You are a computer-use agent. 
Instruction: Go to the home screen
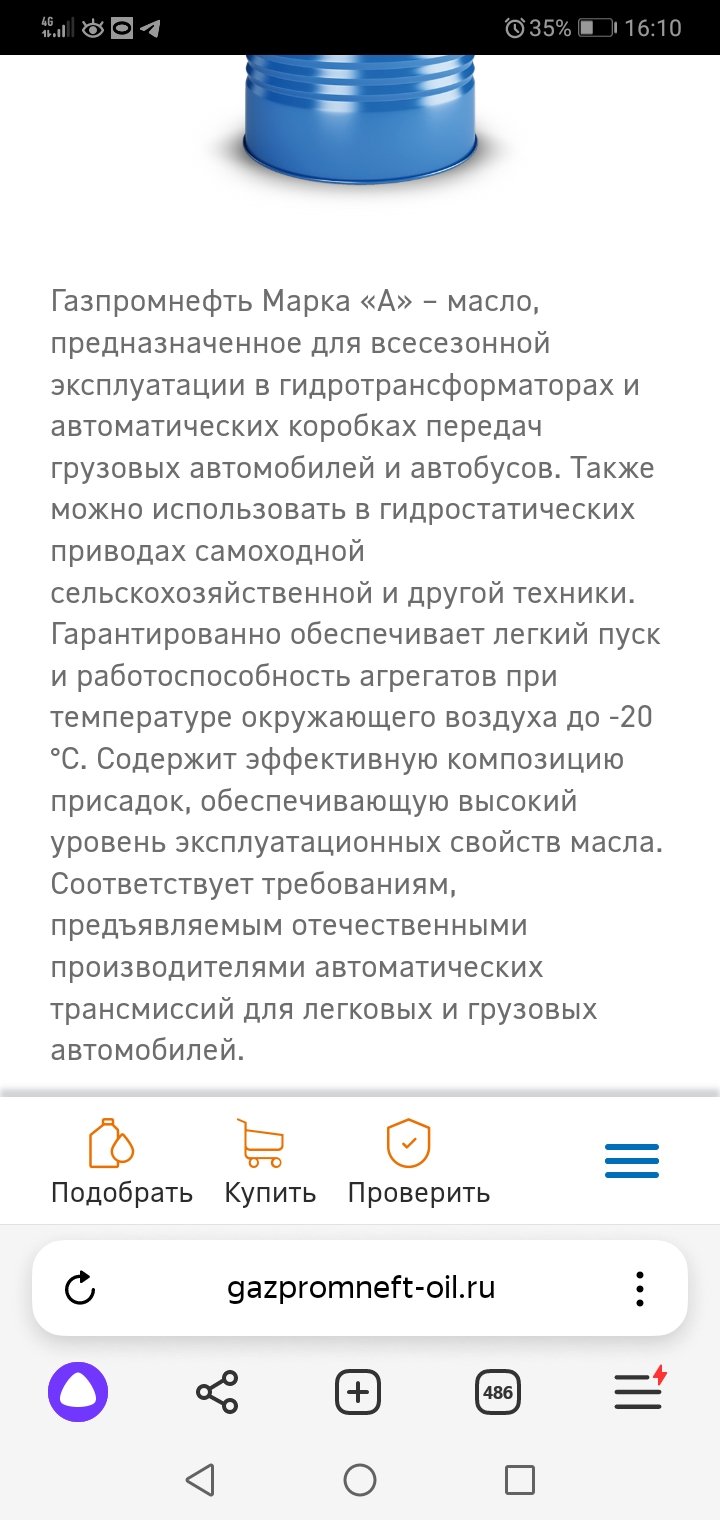[x=360, y=1479]
